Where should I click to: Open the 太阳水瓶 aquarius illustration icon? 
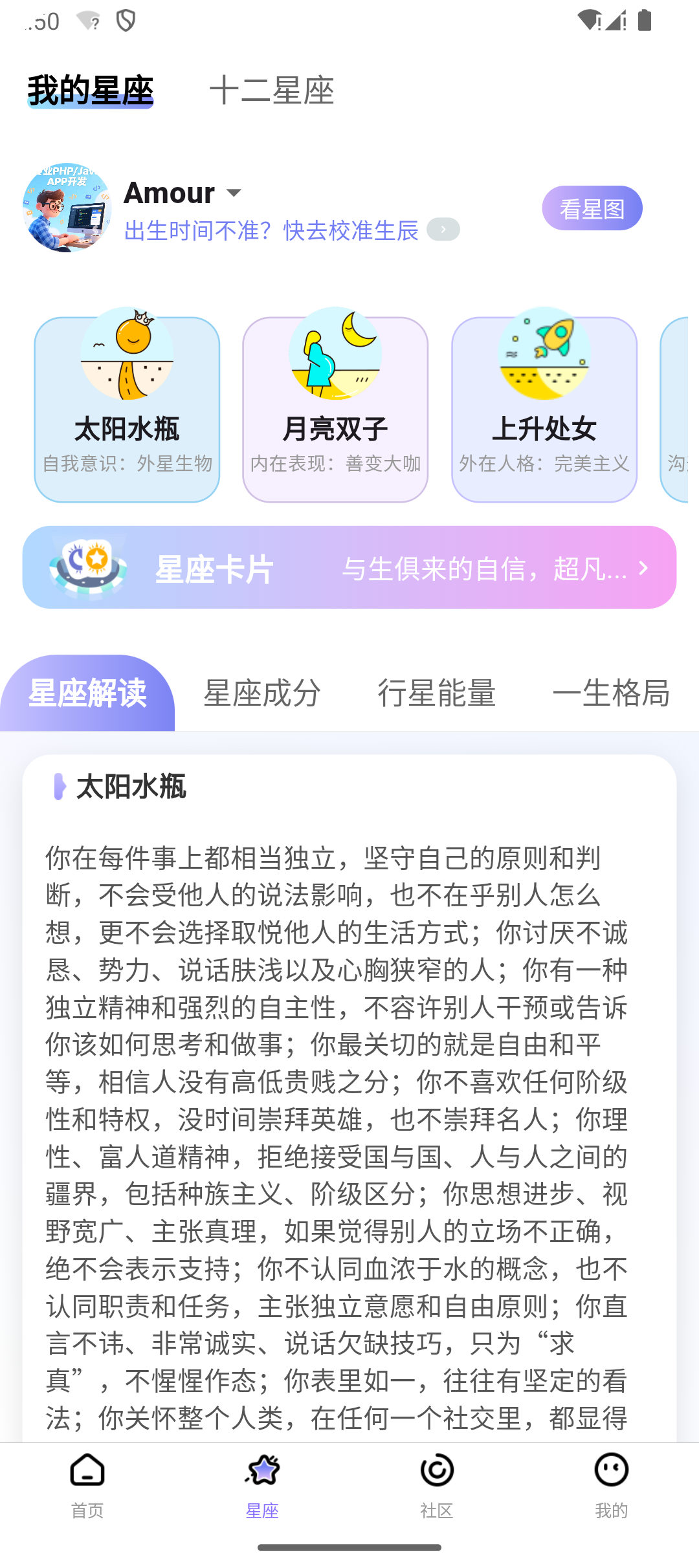pos(127,354)
